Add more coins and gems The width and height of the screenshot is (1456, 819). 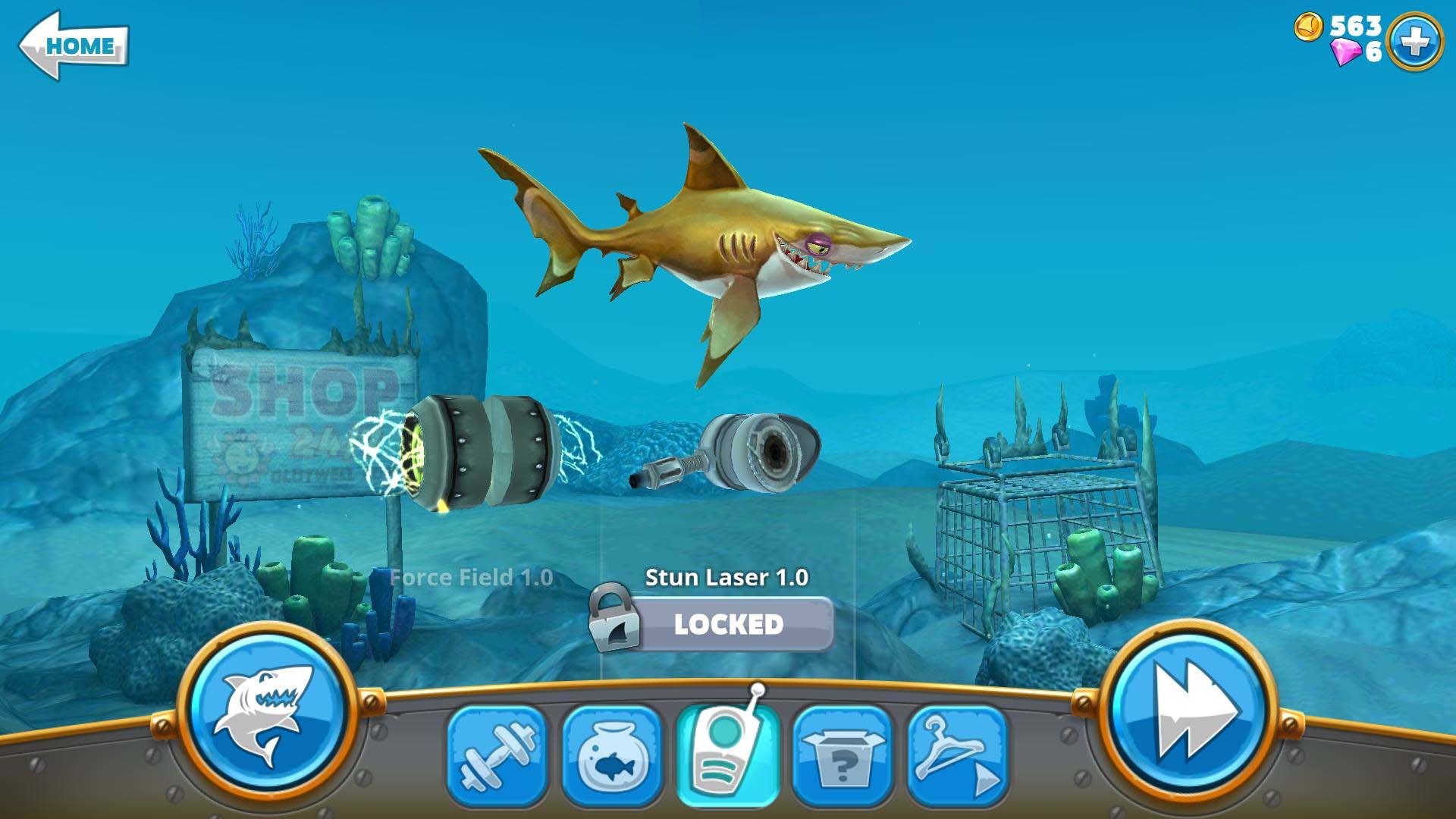click(1415, 42)
